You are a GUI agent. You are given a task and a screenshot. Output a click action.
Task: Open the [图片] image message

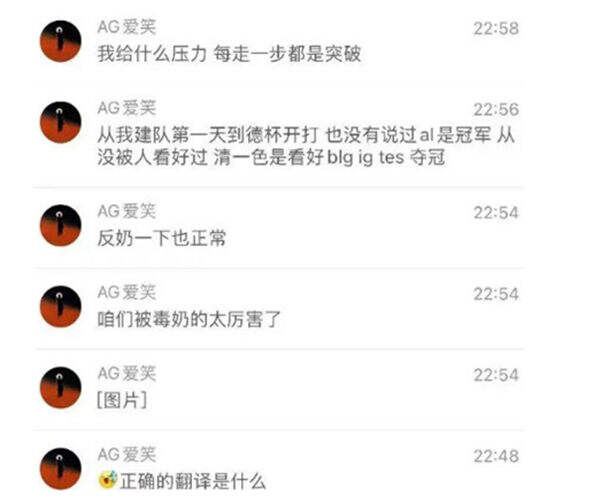(123, 400)
